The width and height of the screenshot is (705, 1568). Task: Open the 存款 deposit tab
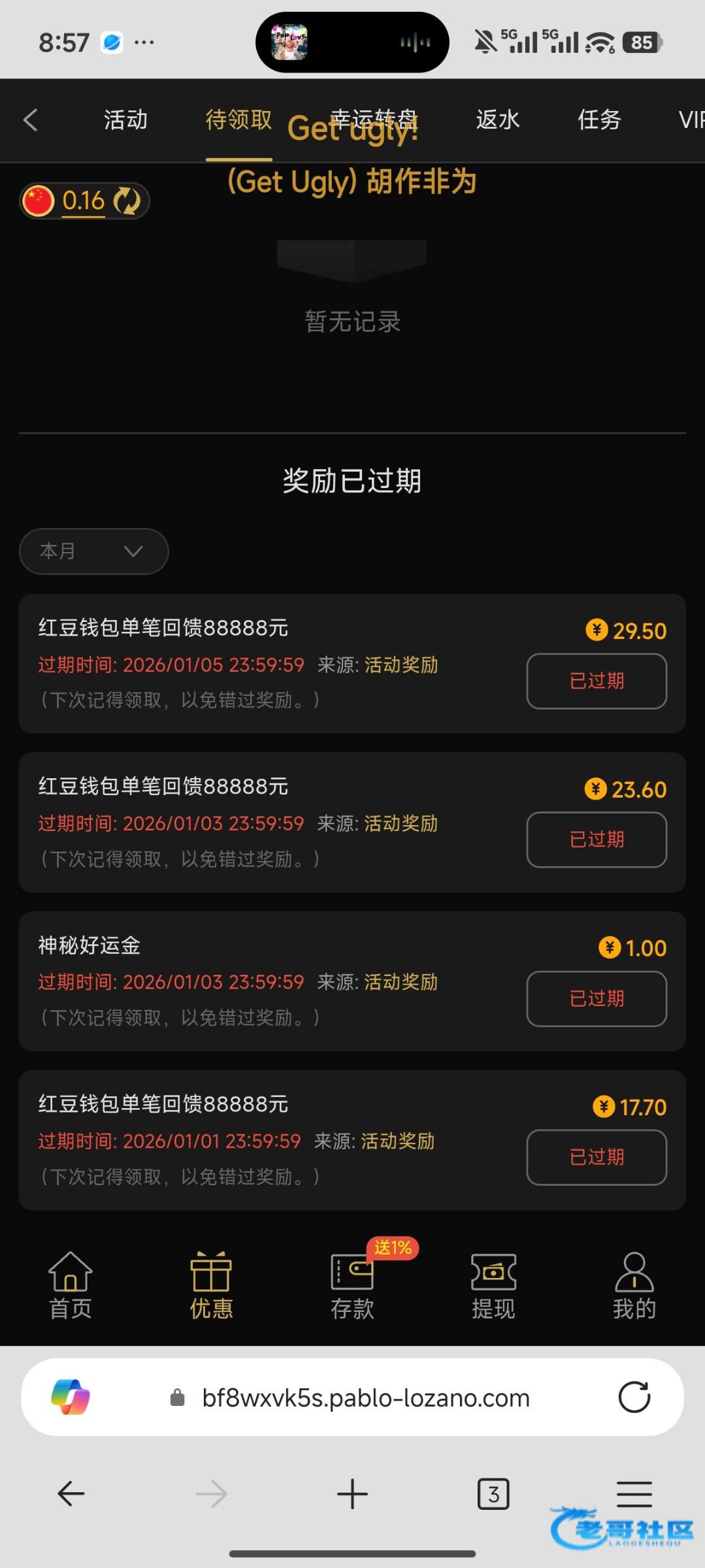pos(352,1284)
